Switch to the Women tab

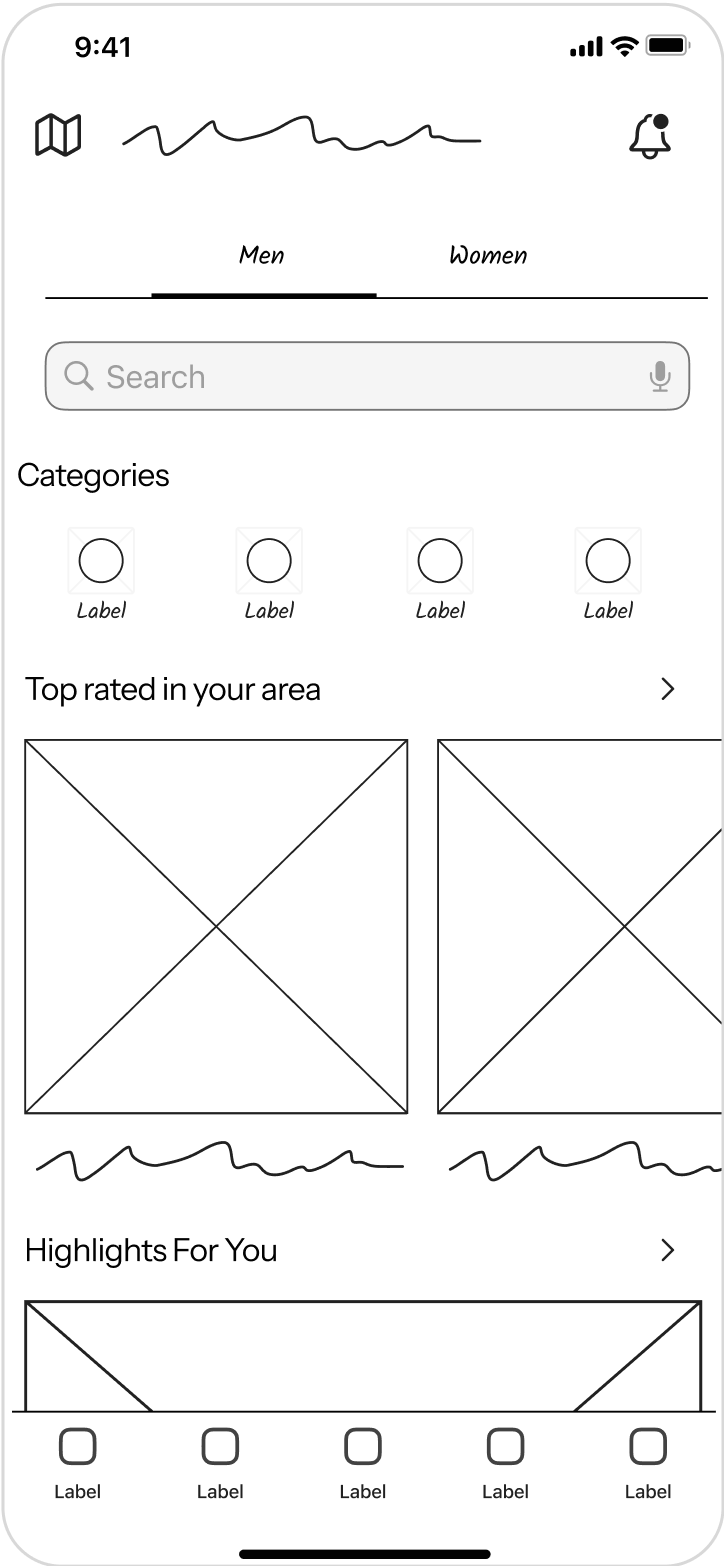(488, 256)
